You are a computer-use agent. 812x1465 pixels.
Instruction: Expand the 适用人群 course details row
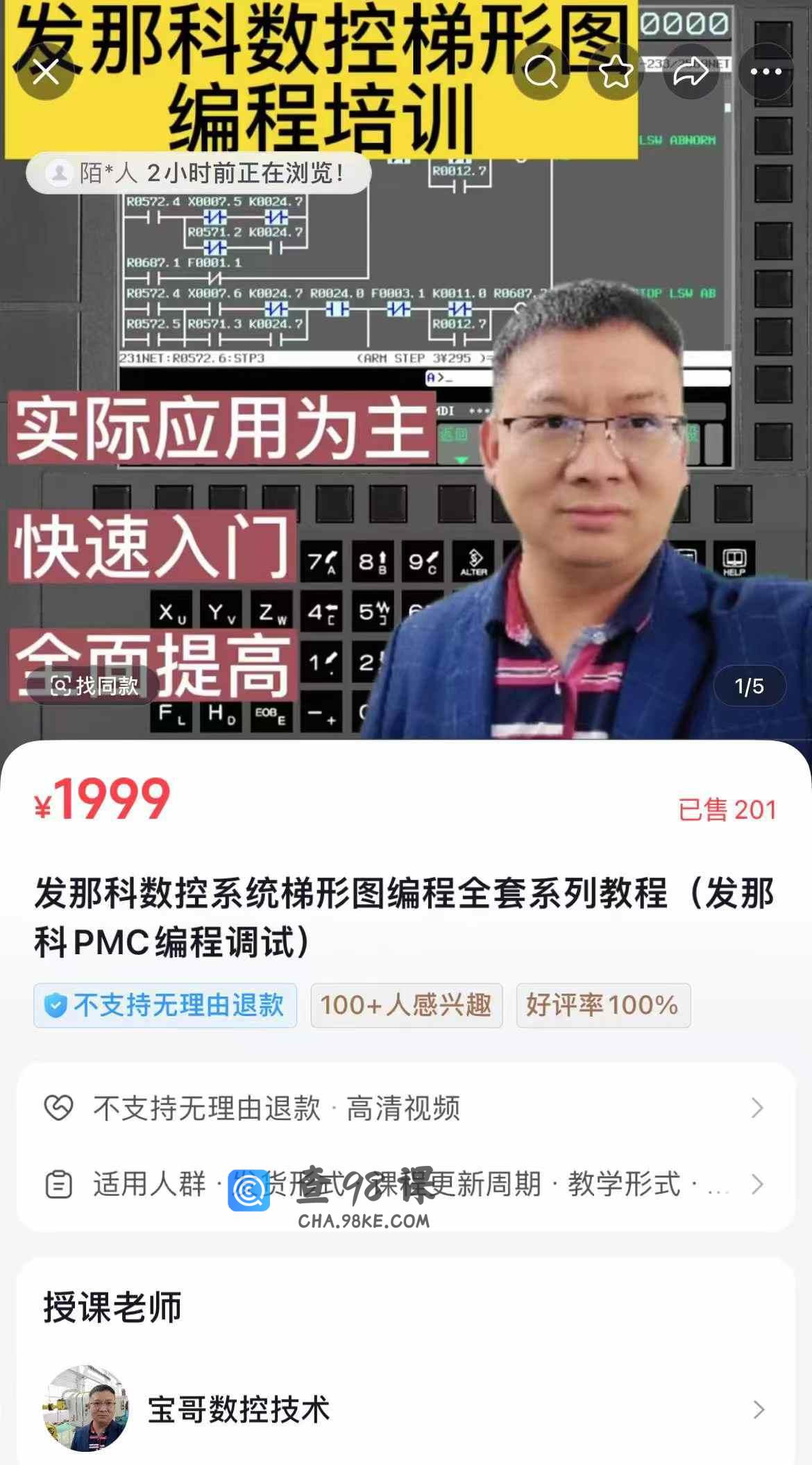point(406,1184)
